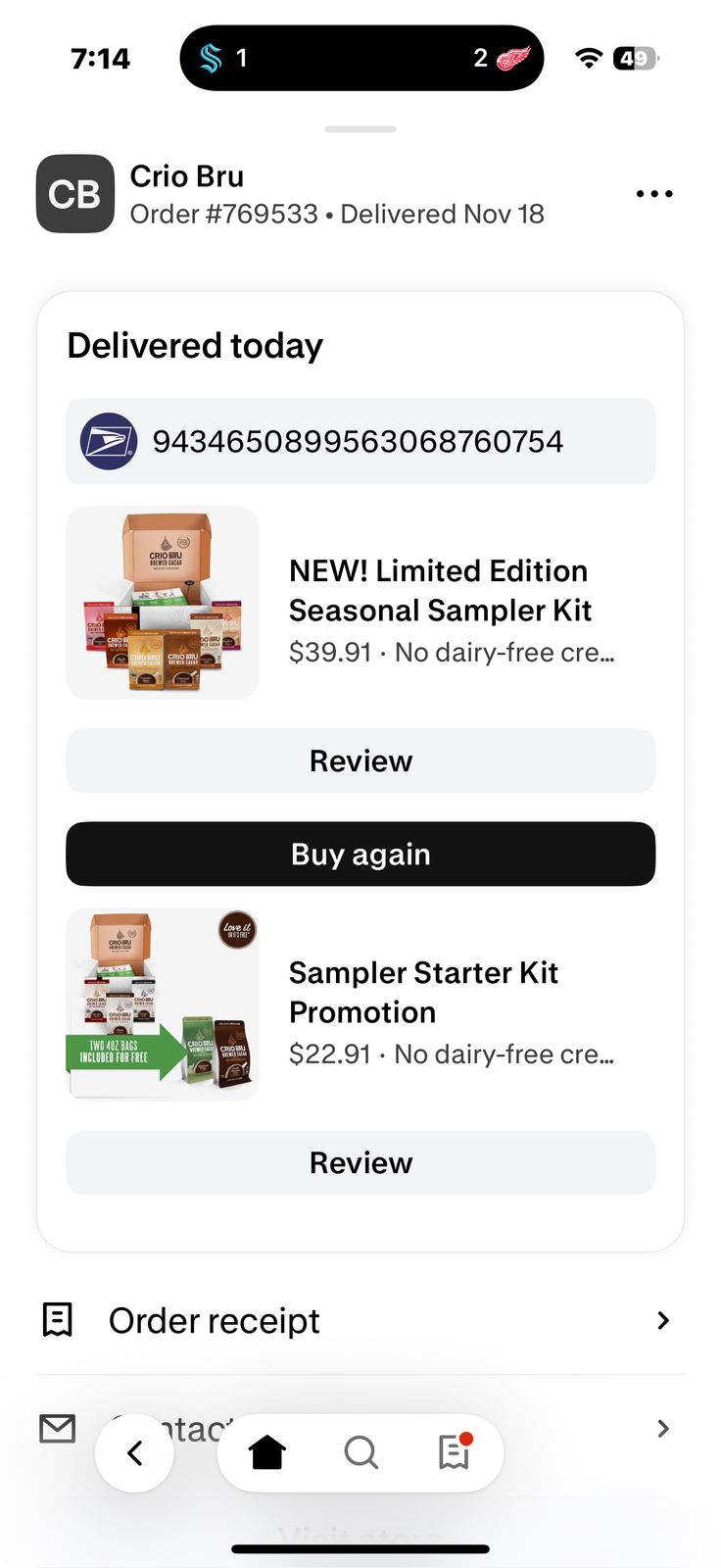Open Limited Edition Seasonal Sampler Kit product
This screenshot has width=721, height=1568.
click(x=439, y=591)
